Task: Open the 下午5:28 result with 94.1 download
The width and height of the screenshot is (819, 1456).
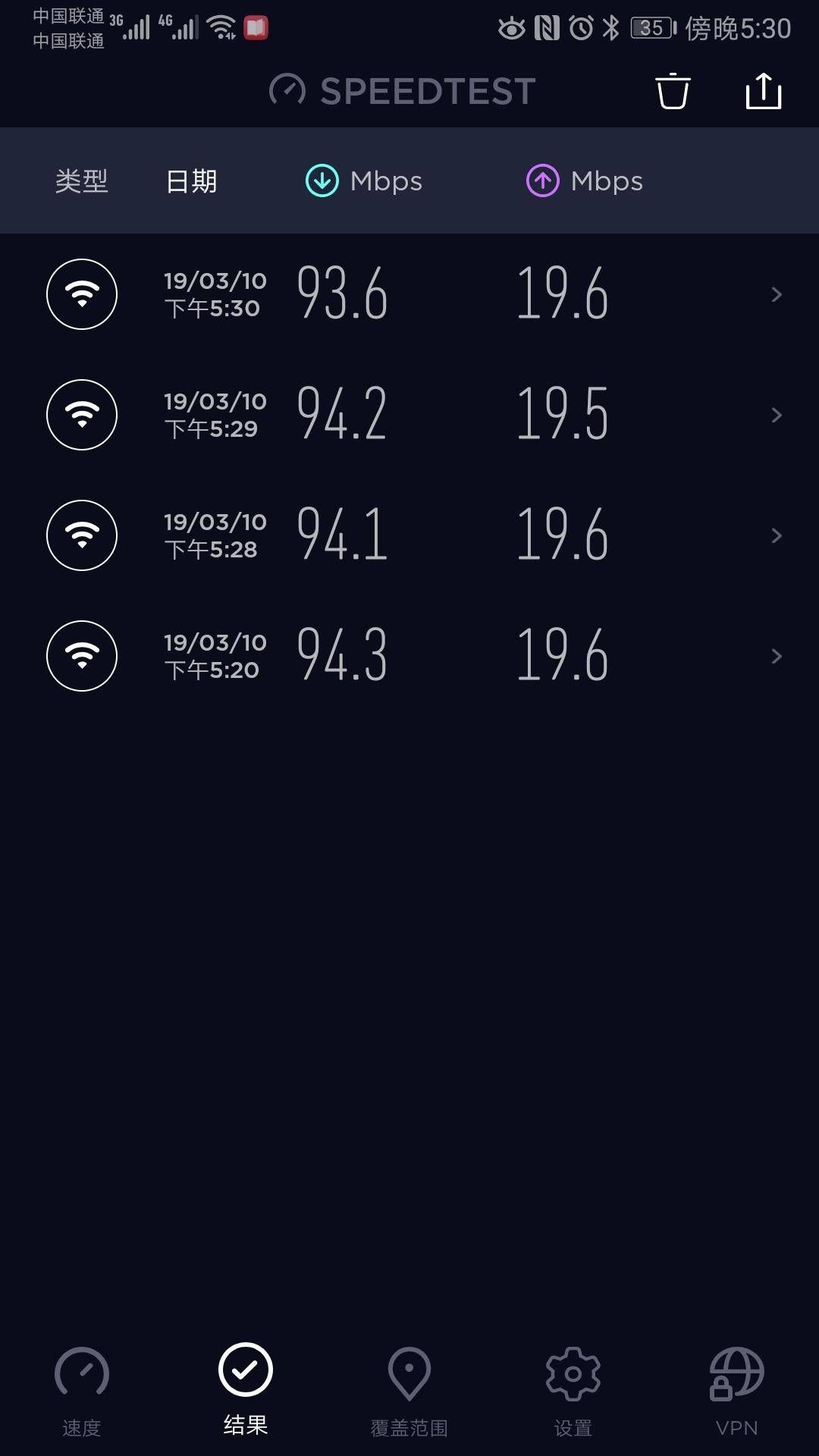Action: click(409, 535)
